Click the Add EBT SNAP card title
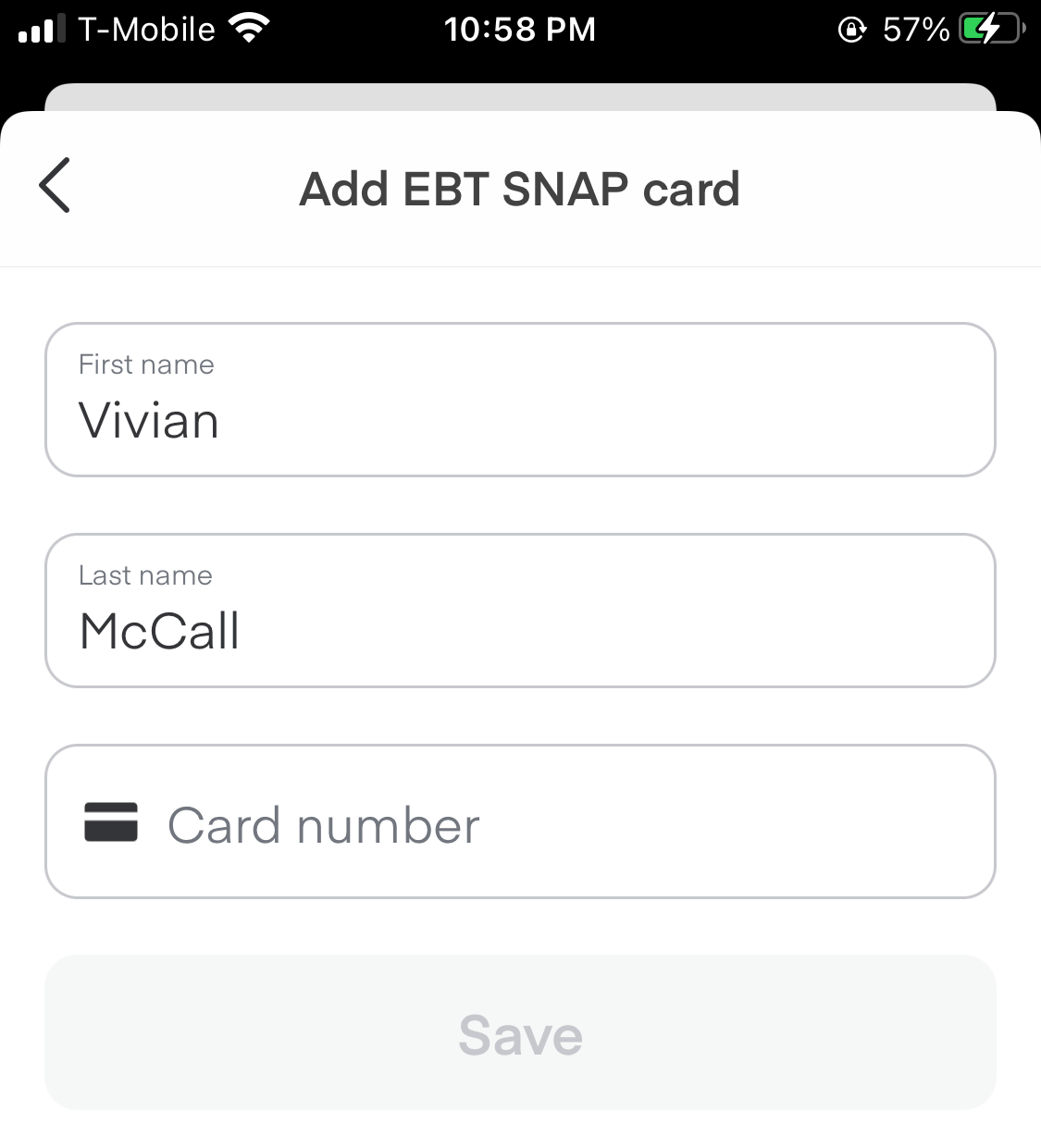 (519, 189)
